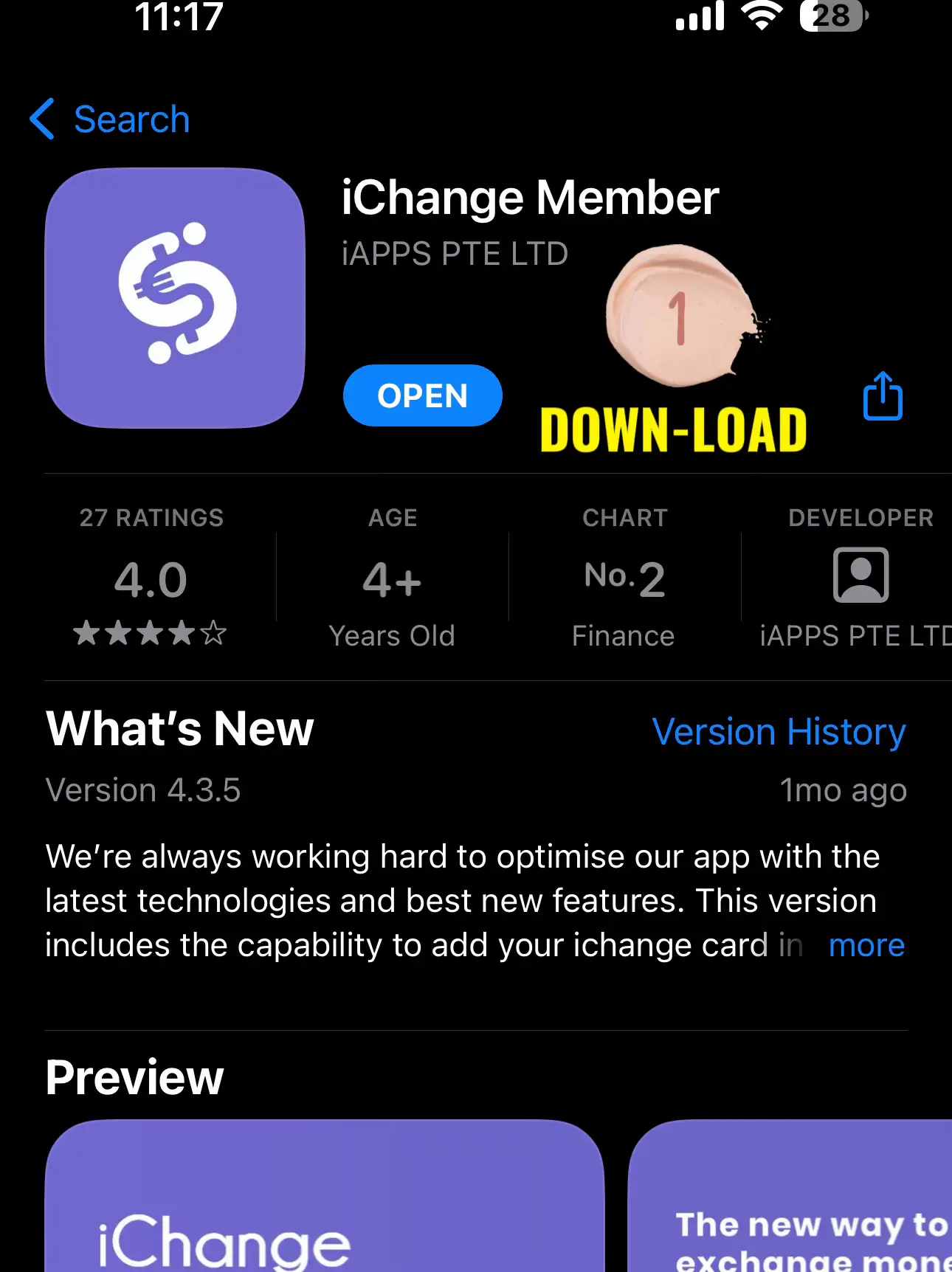Open Version History

779,731
